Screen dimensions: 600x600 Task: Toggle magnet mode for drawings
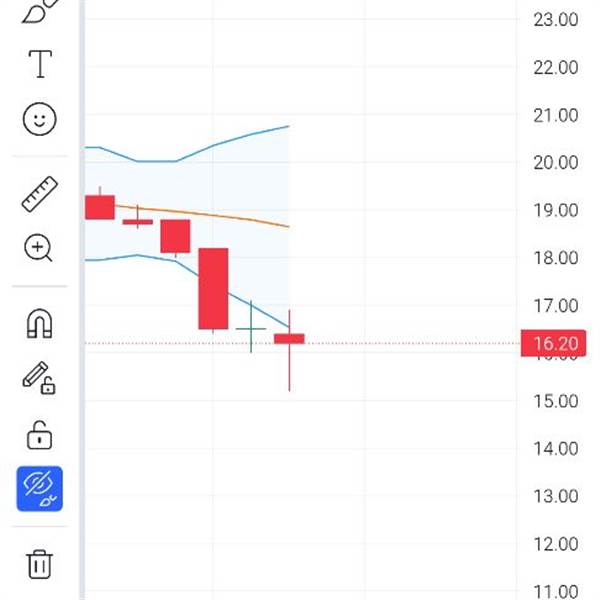[x=39, y=323]
